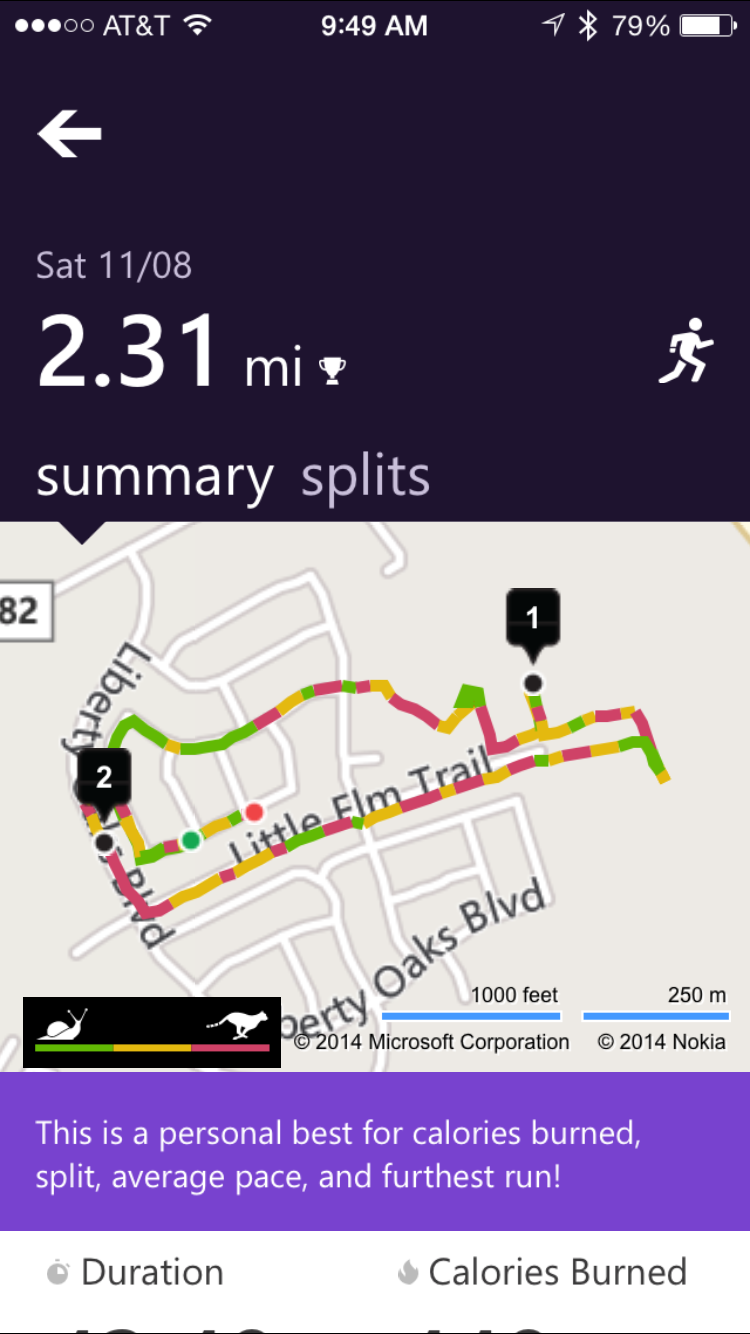Select the summary tab
Screen dimensions: 750x1334
155,477
